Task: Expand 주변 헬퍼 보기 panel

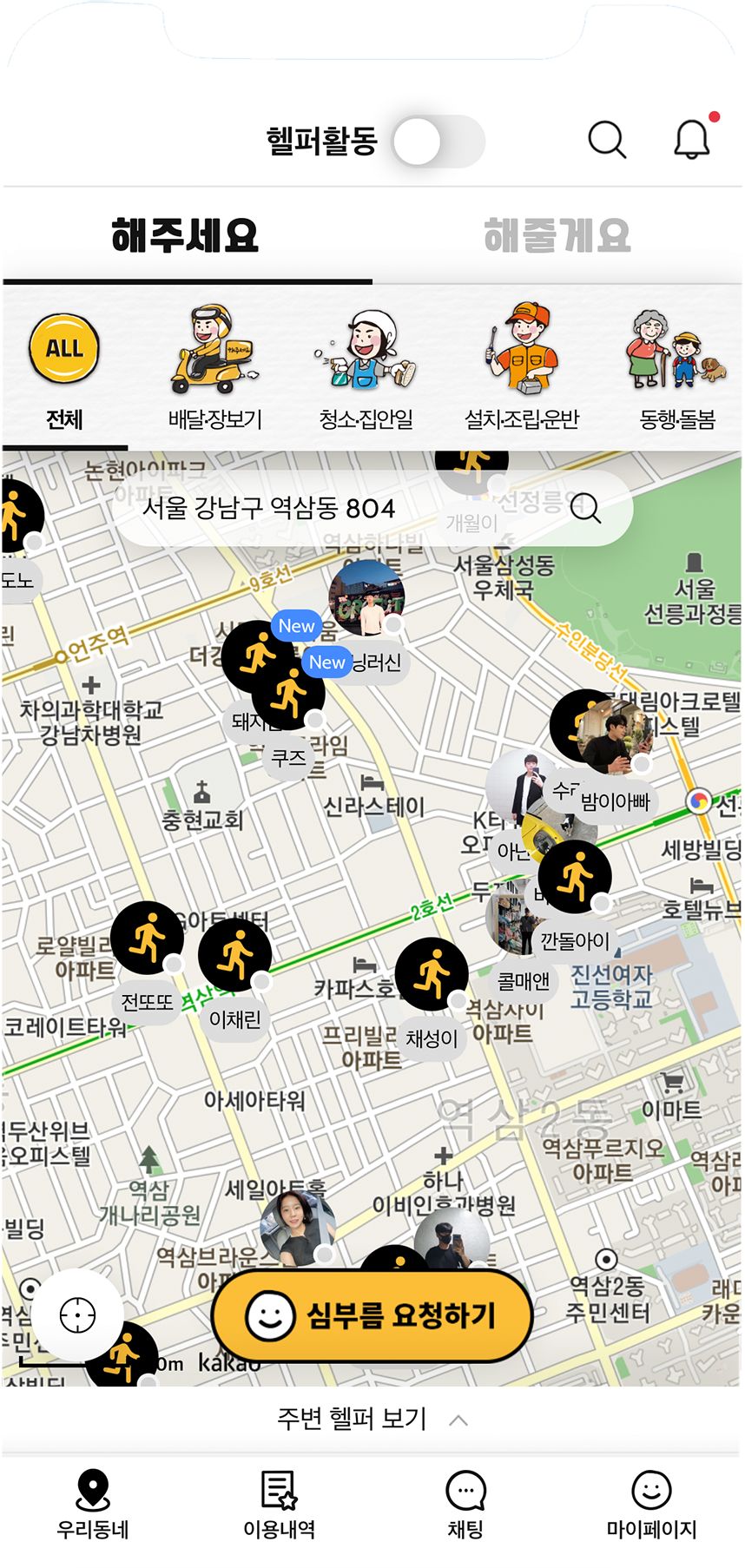Action: (x=372, y=1420)
